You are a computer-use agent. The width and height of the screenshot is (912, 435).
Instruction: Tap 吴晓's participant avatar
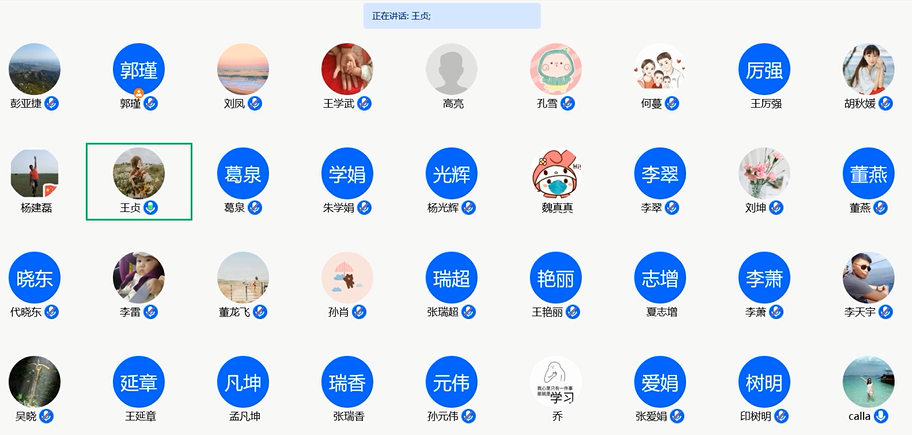(35, 382)
